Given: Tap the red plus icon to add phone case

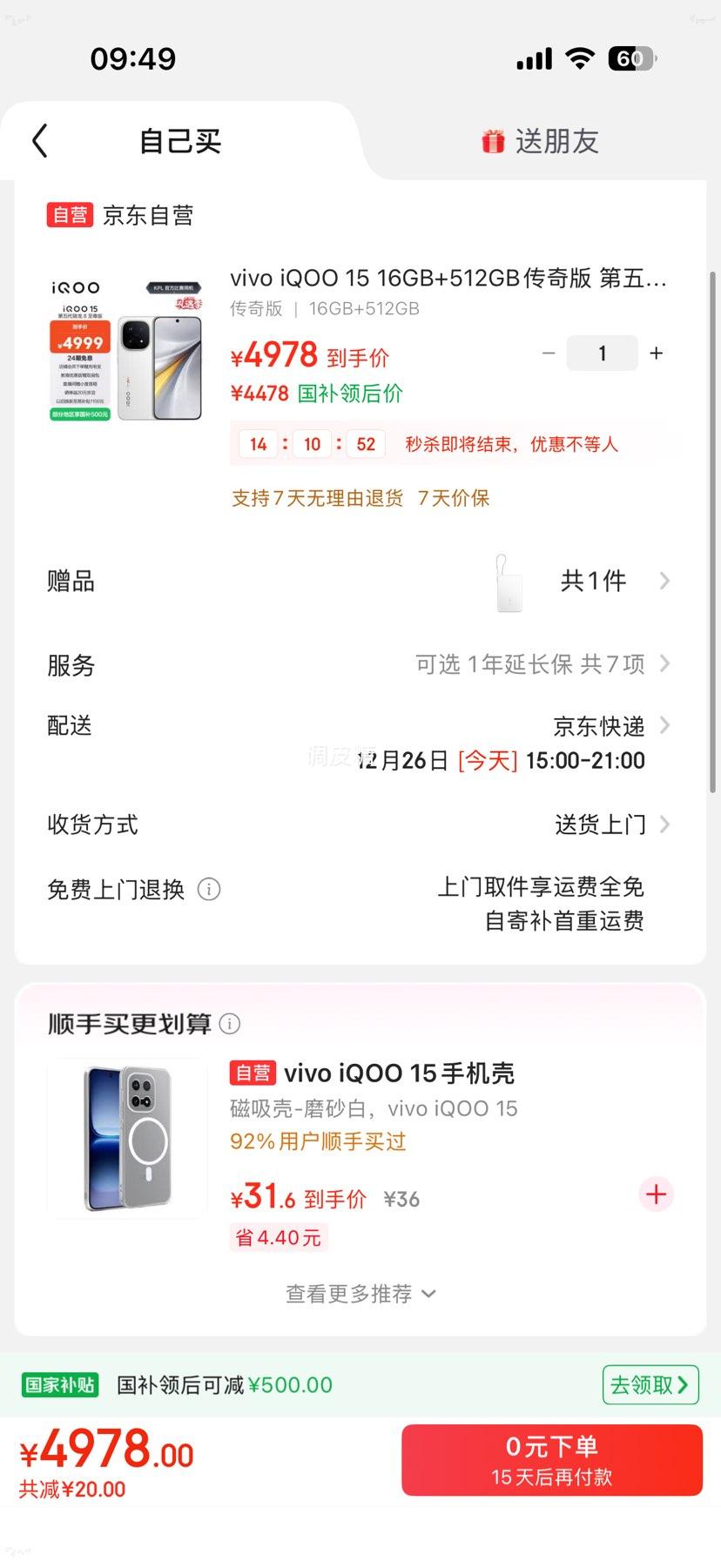Looking at the screenshot, I should click(x=656, y=1195).
